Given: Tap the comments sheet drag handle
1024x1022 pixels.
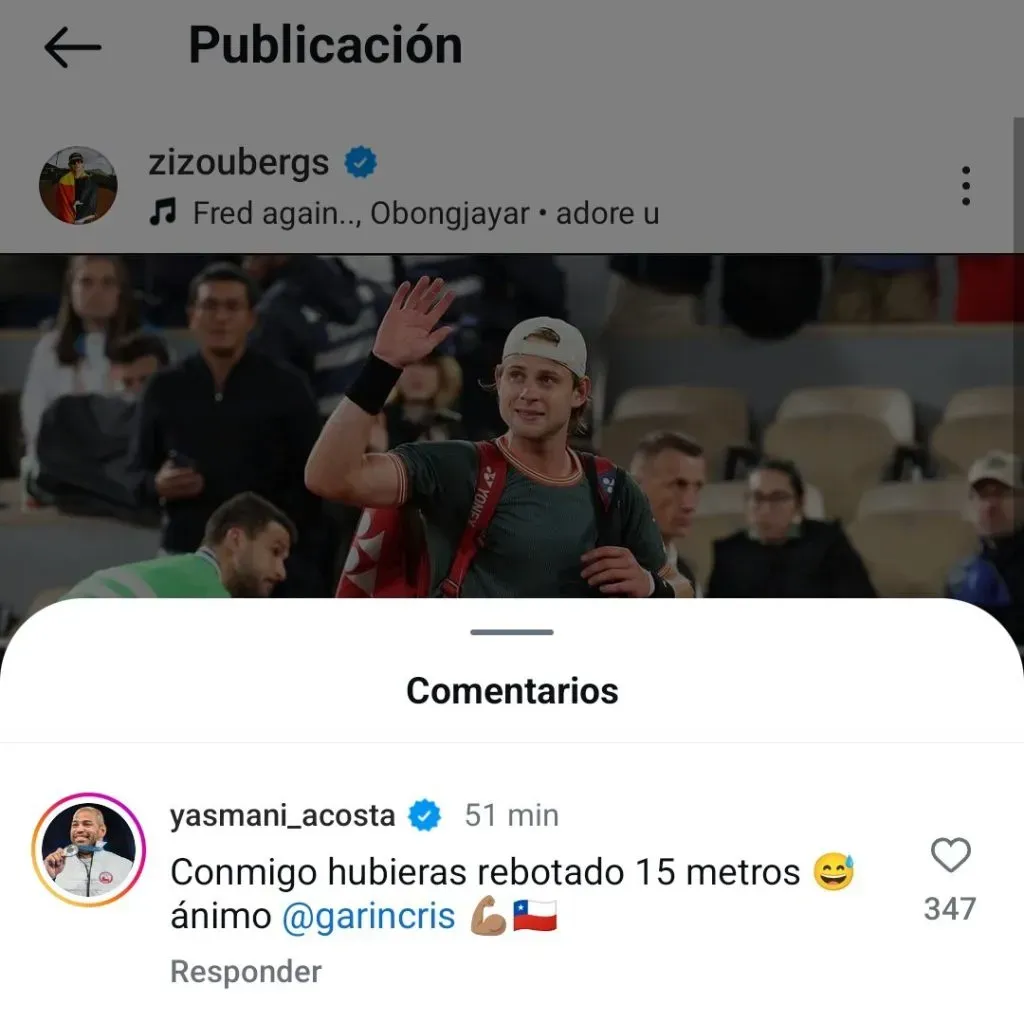Looking at the screenshot, I should coord(512,632).
